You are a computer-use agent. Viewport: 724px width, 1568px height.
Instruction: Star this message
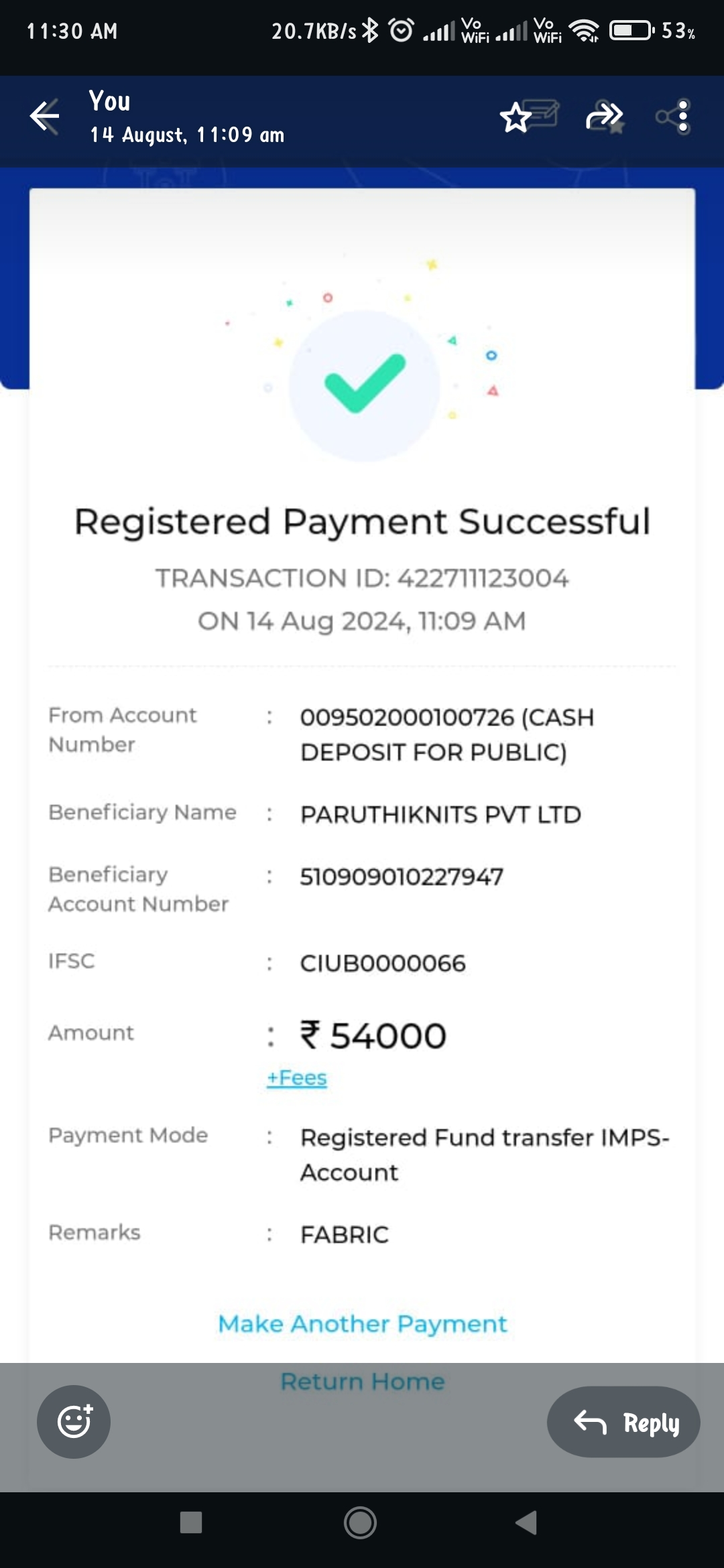point(529,117)
